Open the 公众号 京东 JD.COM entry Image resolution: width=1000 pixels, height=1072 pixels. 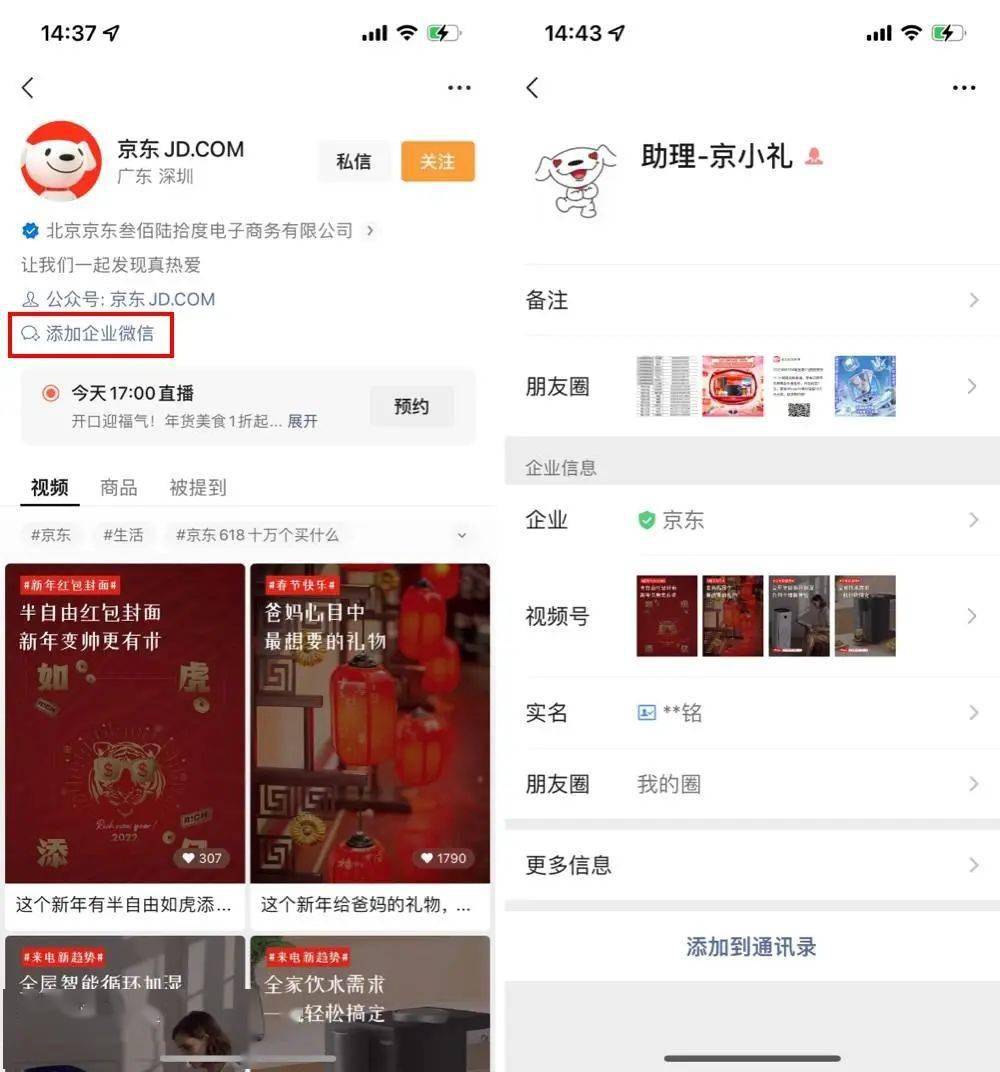click(120, 299)
